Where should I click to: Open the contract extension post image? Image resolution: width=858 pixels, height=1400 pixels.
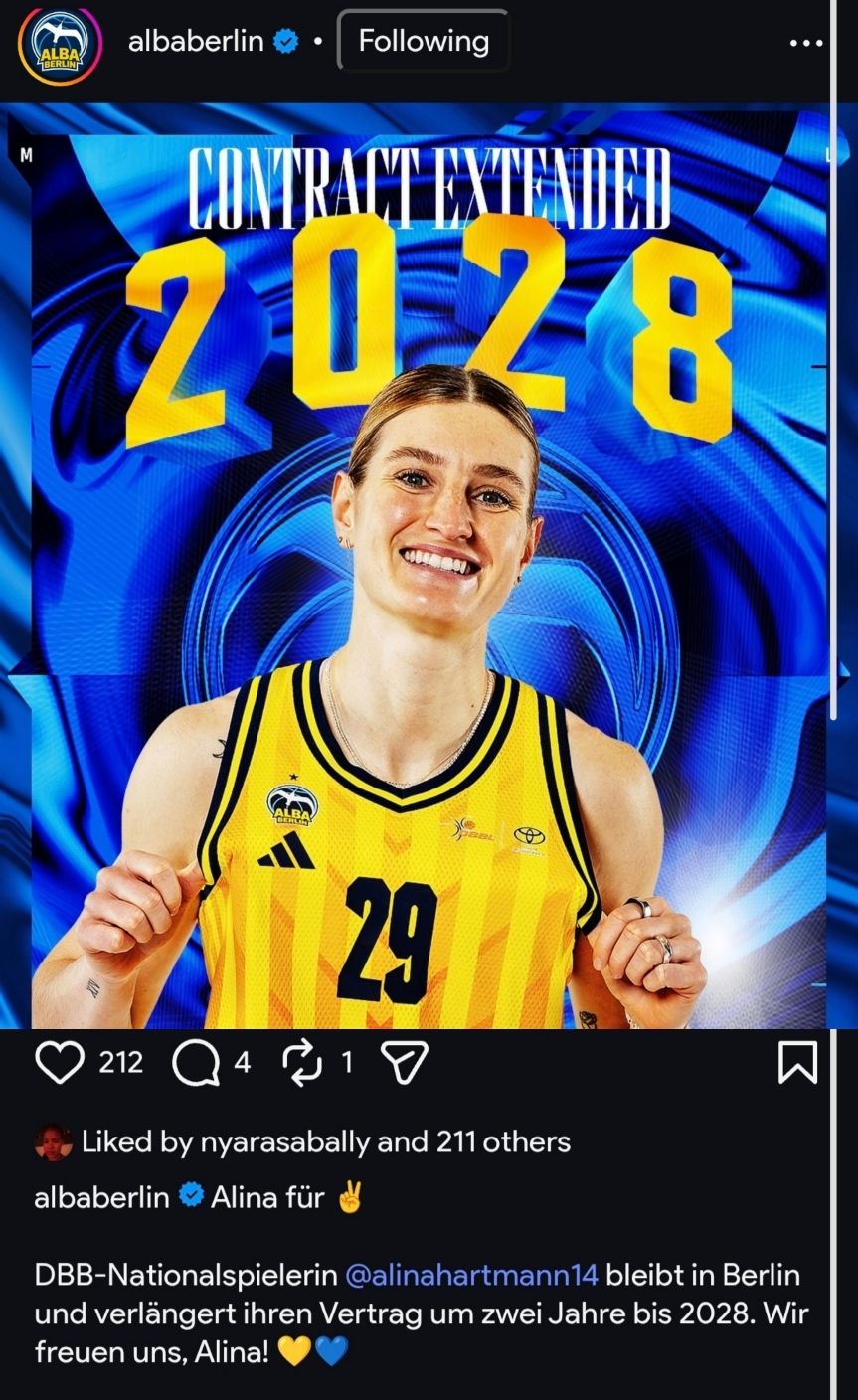click(429, 565)
